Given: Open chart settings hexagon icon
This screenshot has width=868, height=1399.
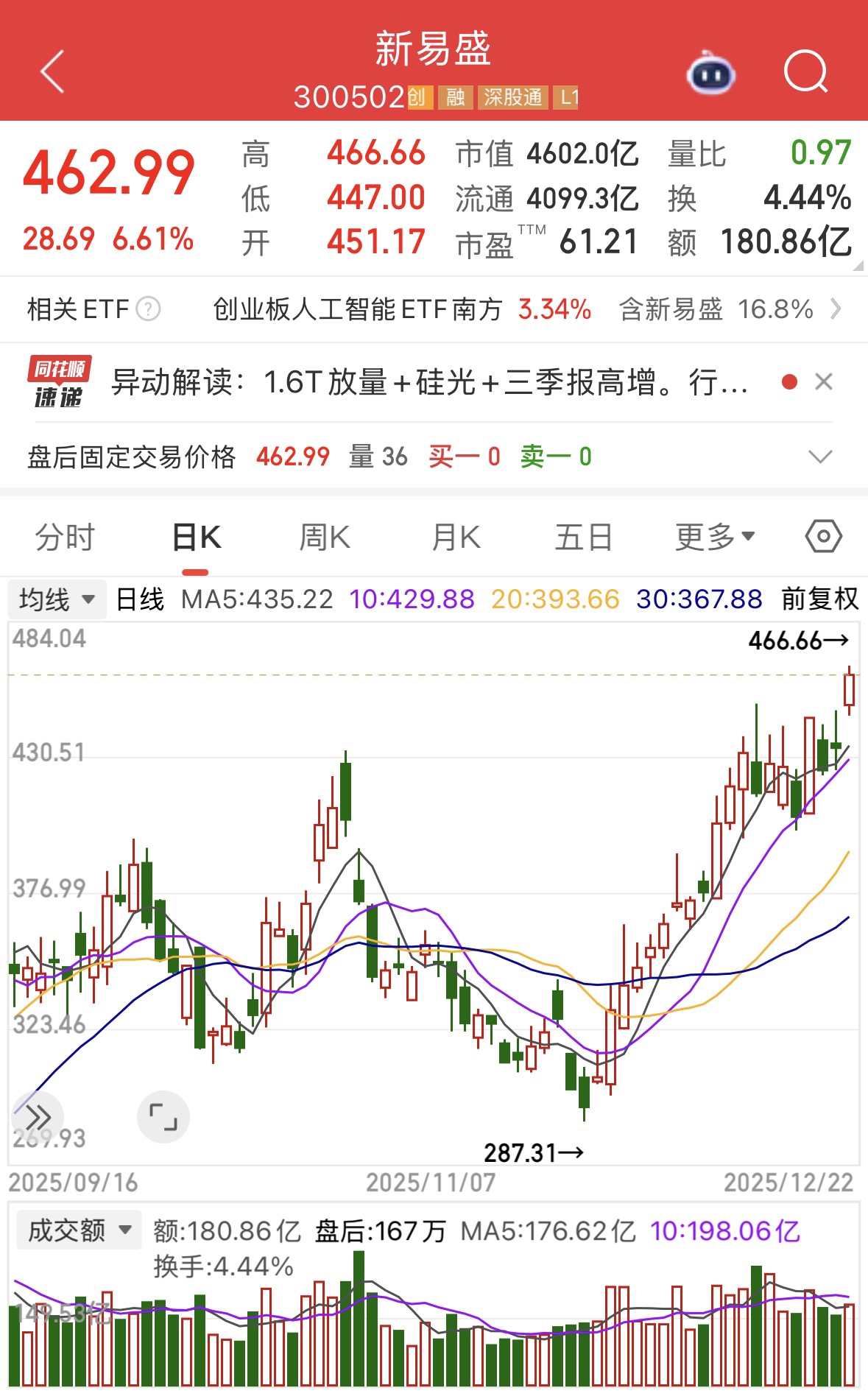Looking at the screenshot, I should pos(823,537).
